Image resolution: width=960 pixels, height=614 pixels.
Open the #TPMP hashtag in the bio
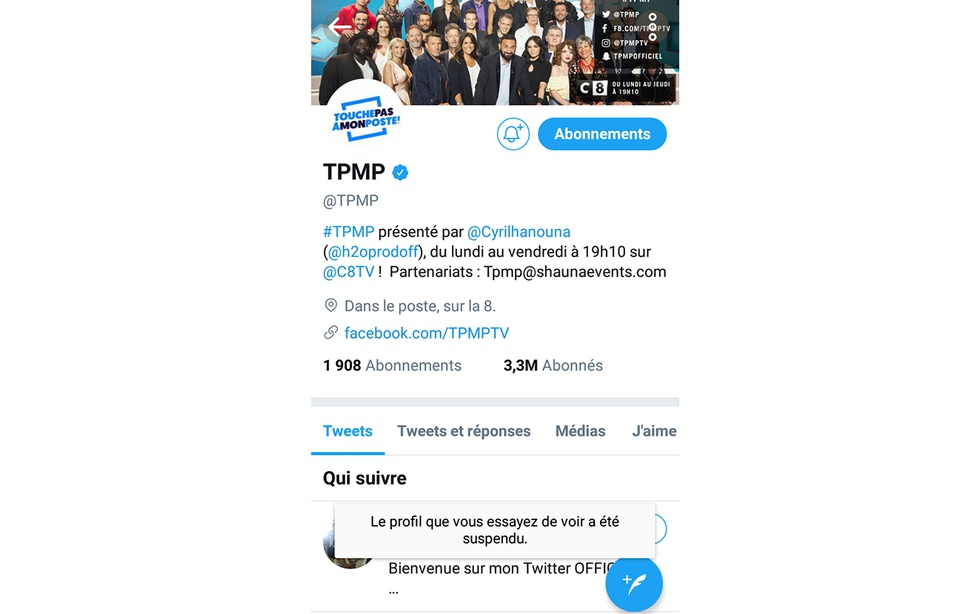[x=348, y=232]
